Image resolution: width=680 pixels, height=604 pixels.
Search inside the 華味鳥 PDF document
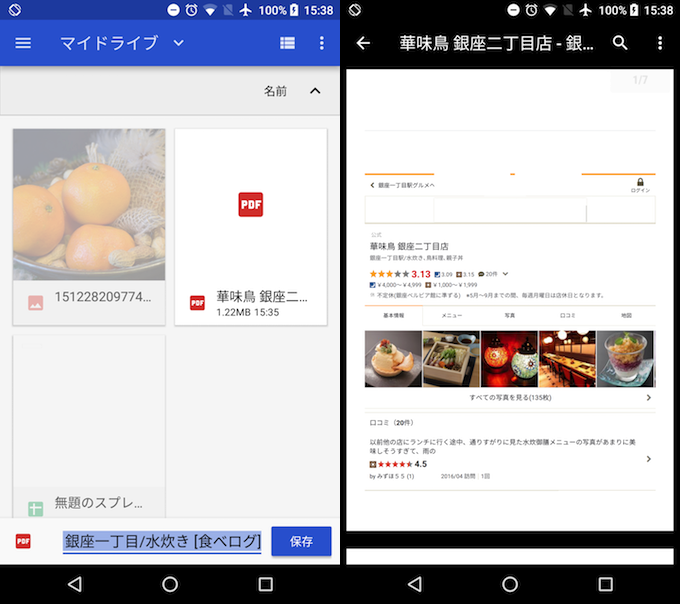point(620,43)
